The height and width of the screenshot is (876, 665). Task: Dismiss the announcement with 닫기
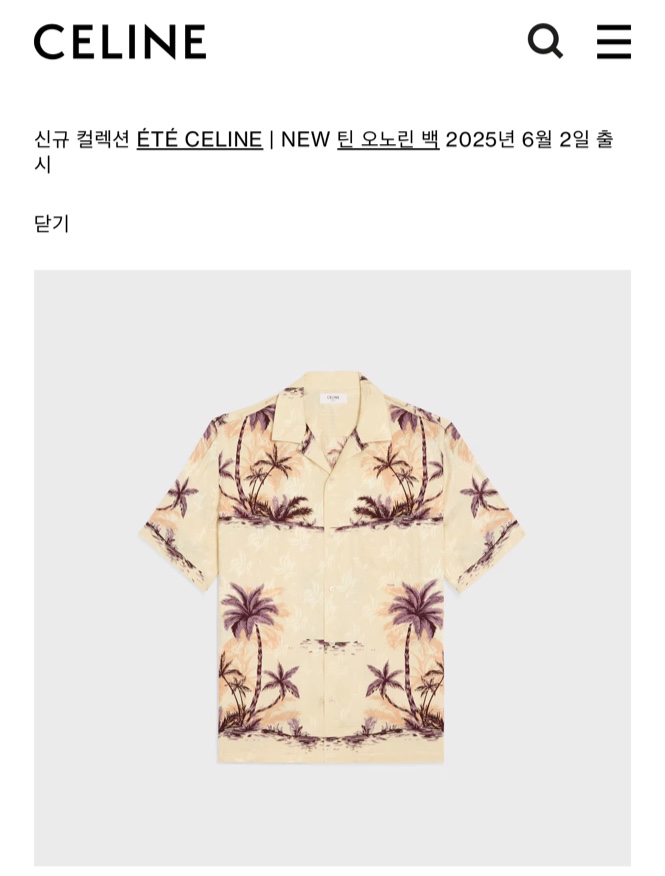(52, 223)
